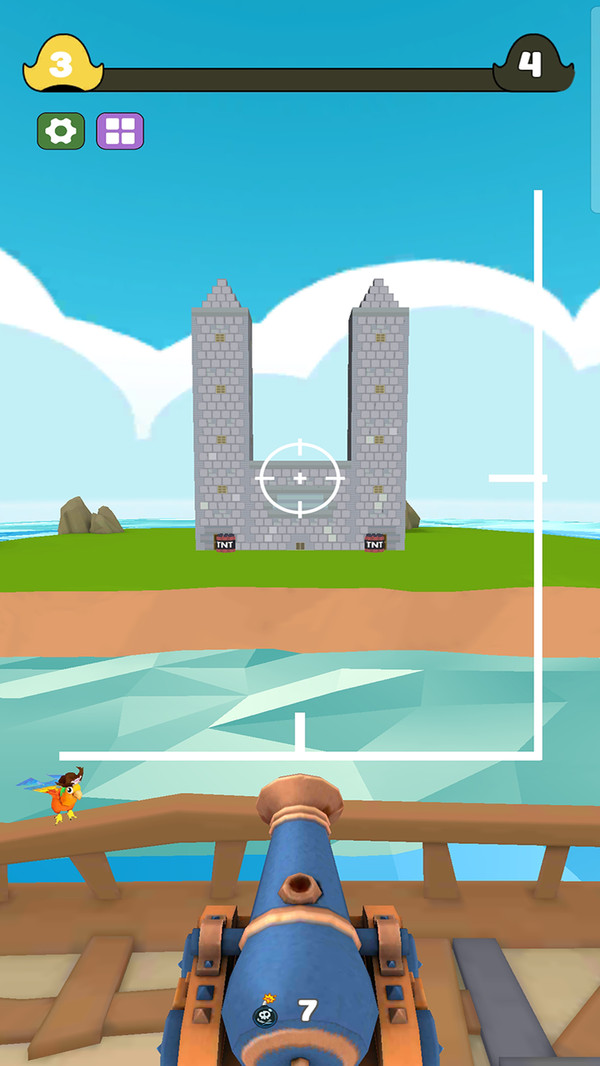Open the settings gear button
This screenshot has width=600, height=1066.
60,131
